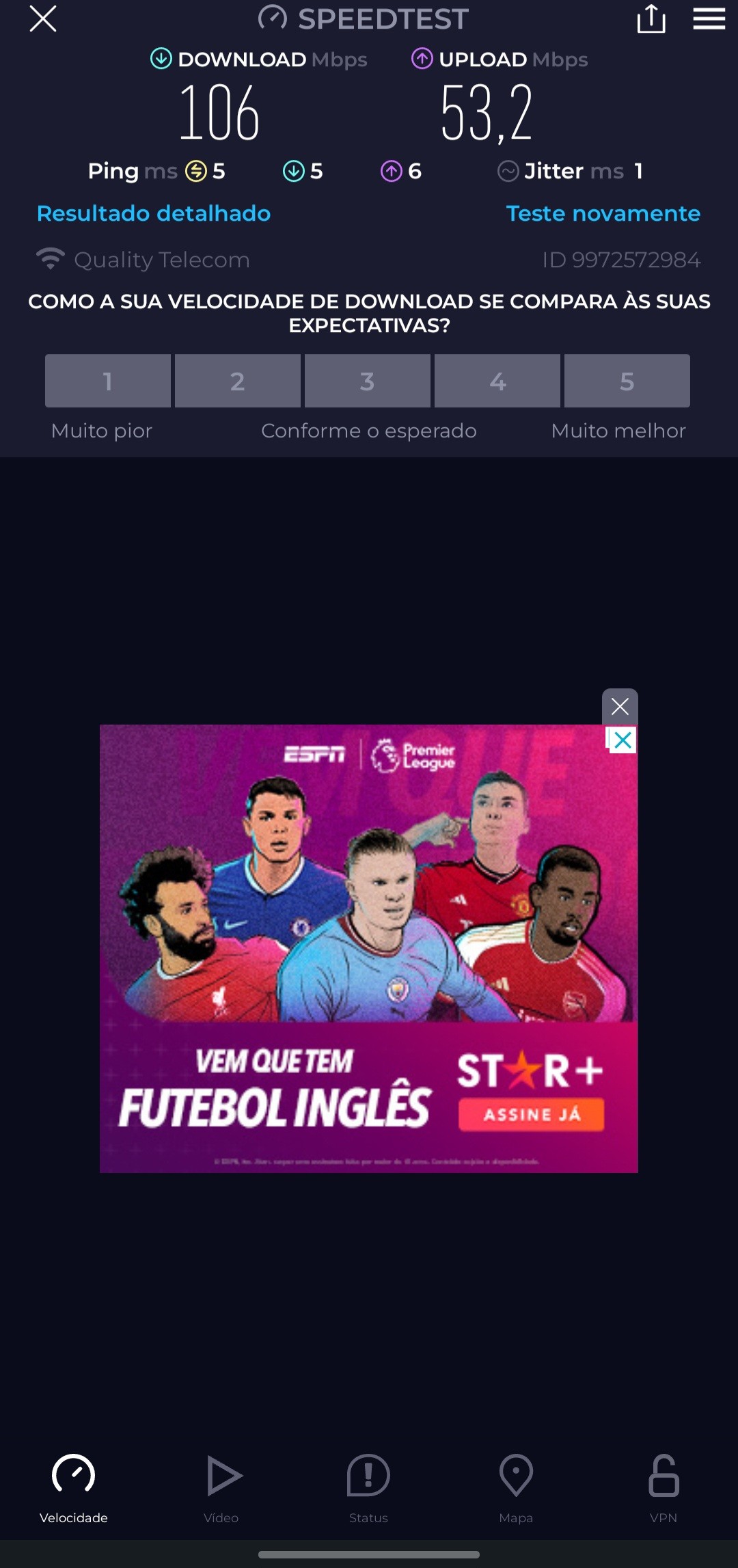Rate download speed 1, Muito pior
738x1568 pixels.
point(108,381)
